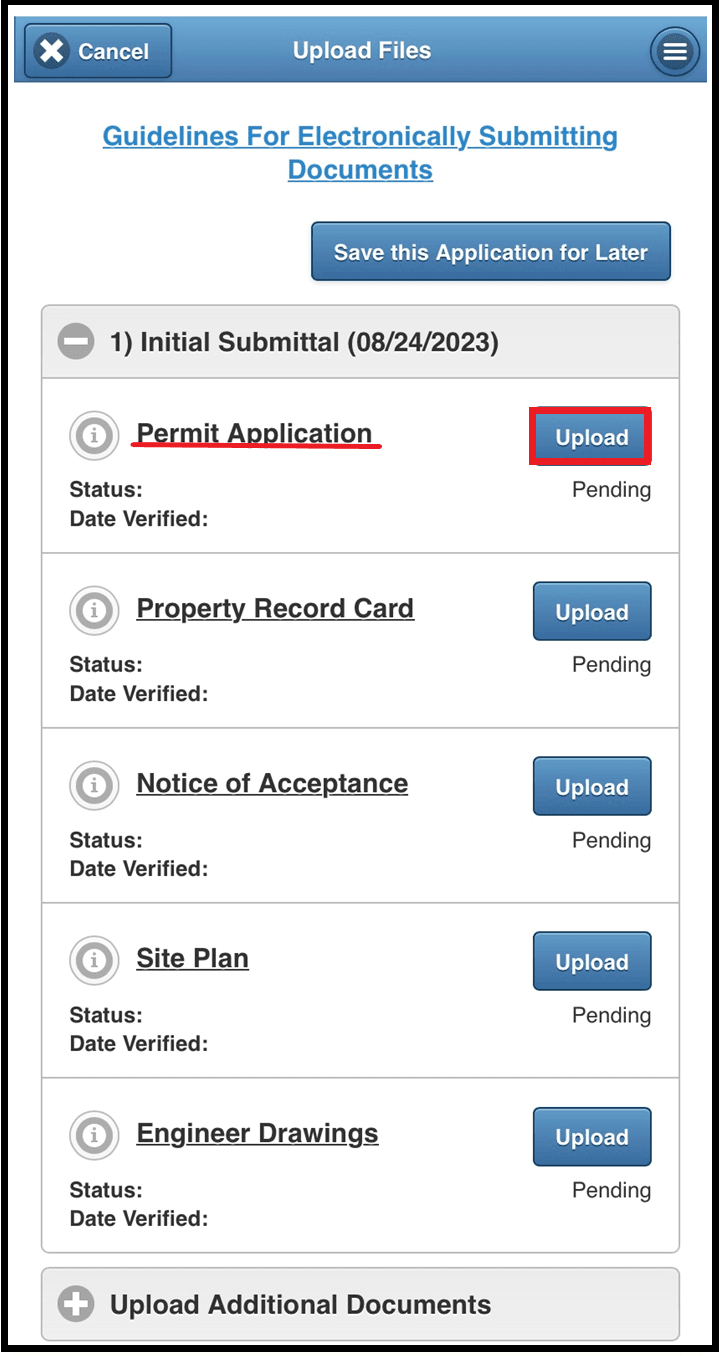Click the info icon beside Permit Application

coord(93,435)
